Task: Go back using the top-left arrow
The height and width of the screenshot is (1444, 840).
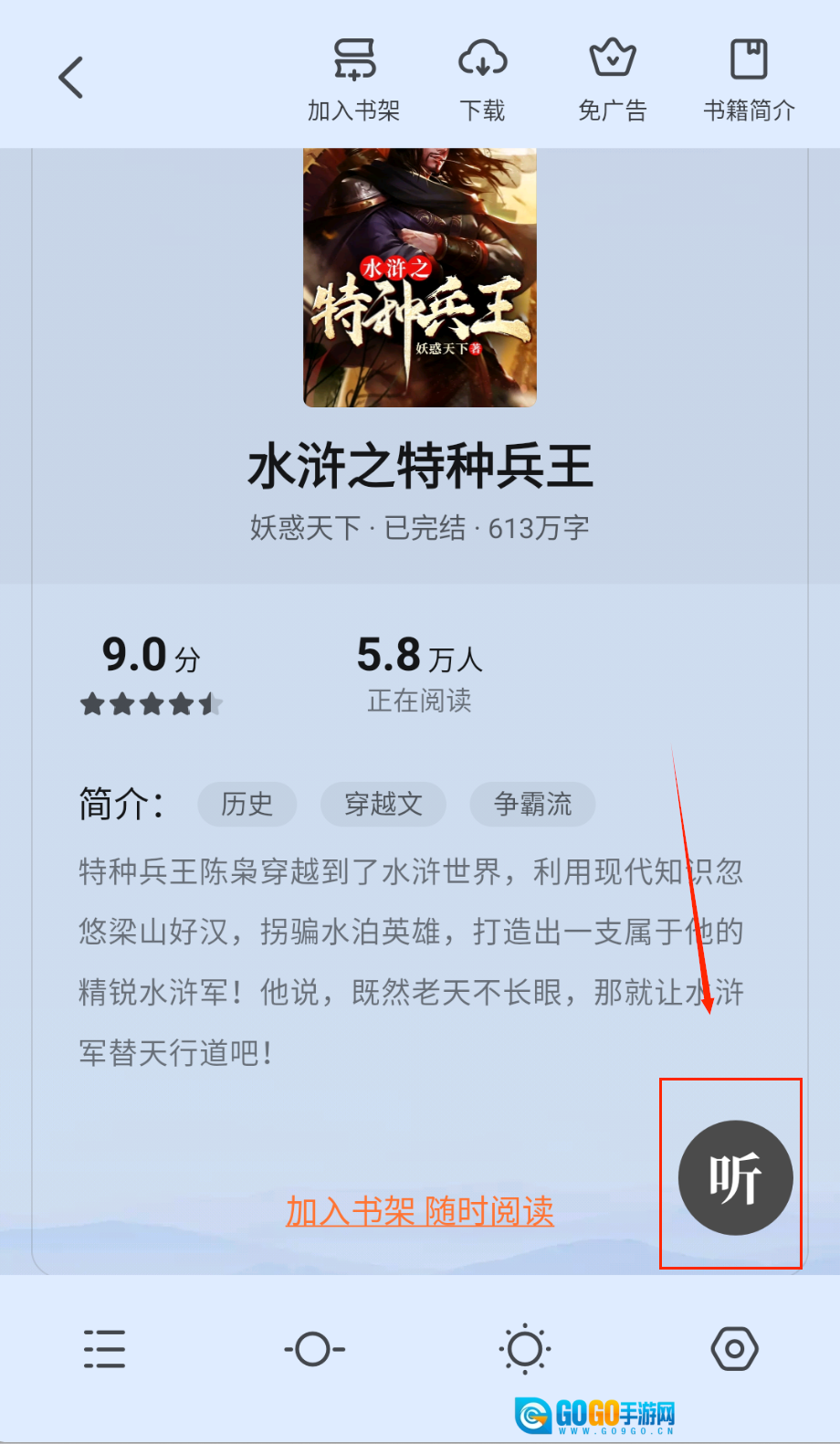Action: click(71, 78)
